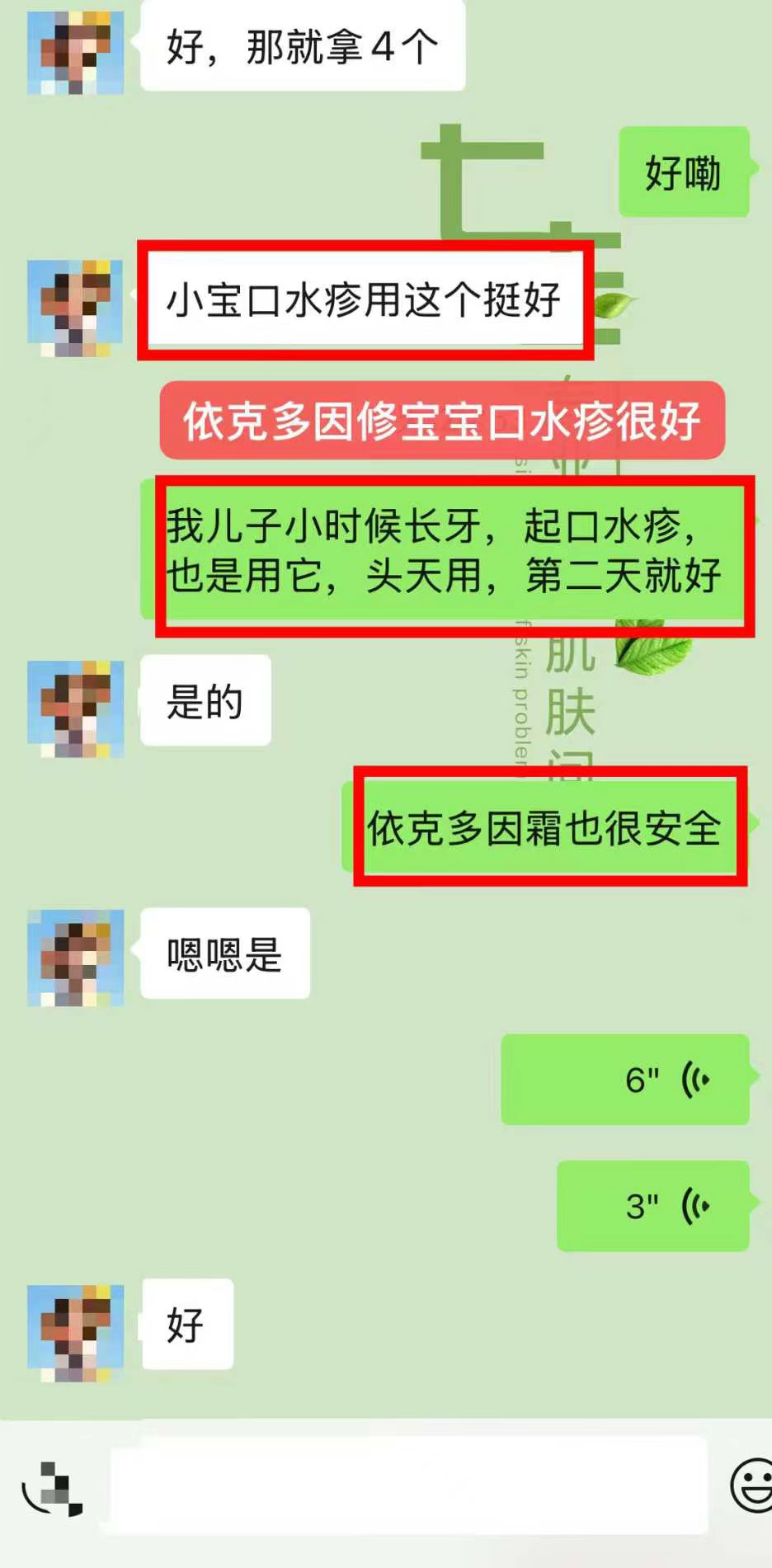The image size is (772, 1568).
Task: Open the emoji picker
Action: pos(751,1485)
